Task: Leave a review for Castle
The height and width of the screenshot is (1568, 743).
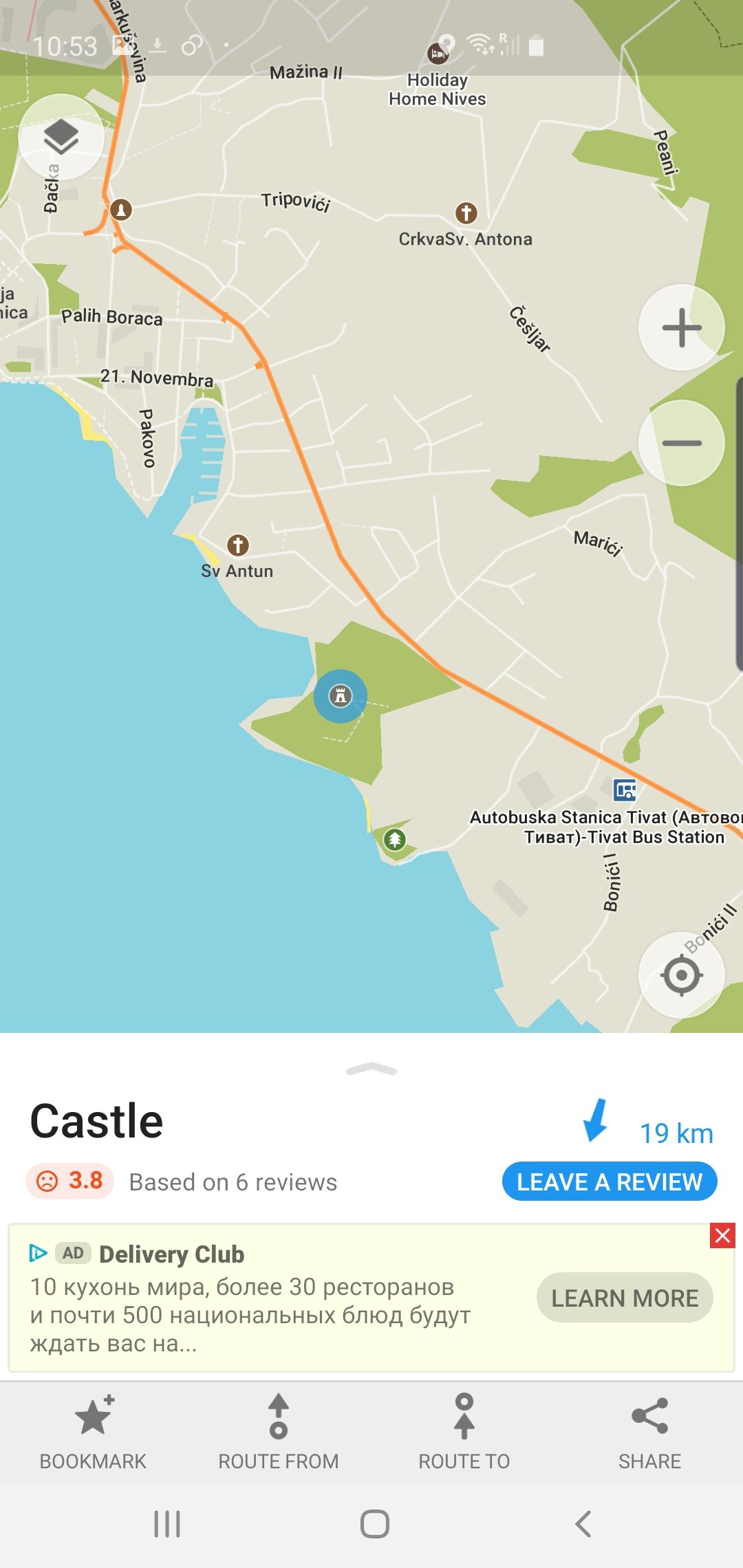Action: [610, 1182]
